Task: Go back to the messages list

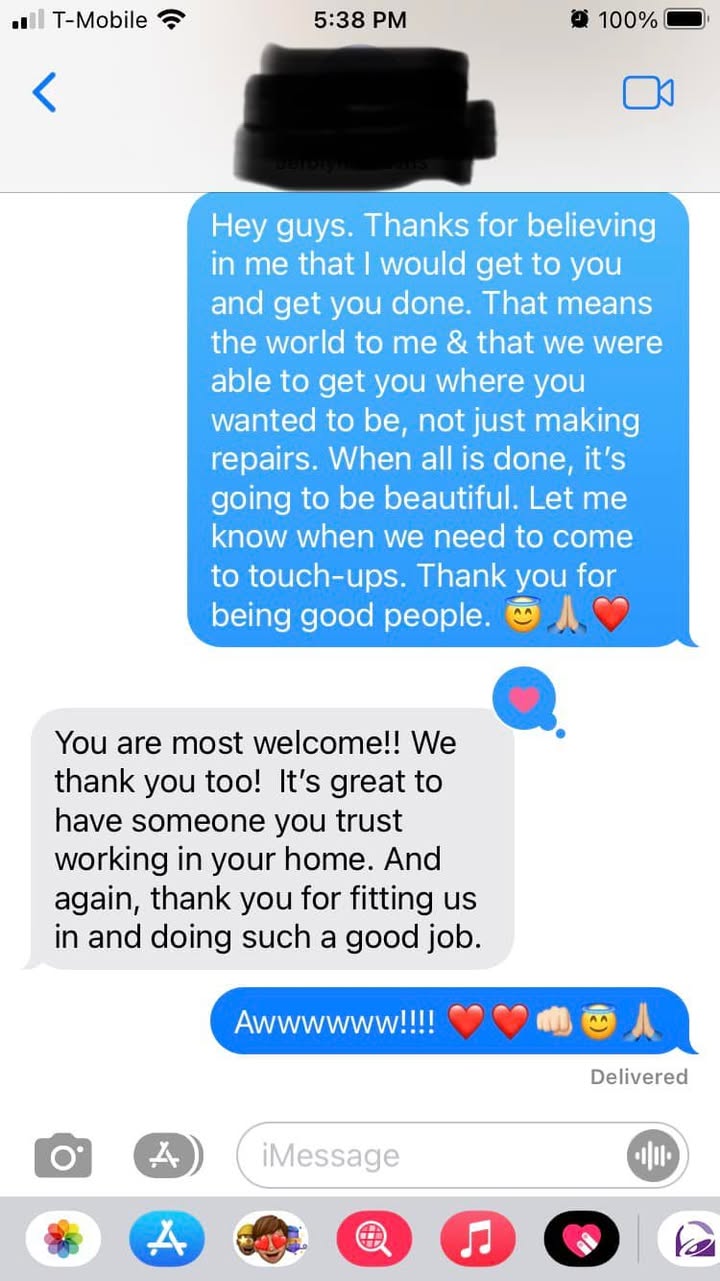Action: (44, 93)
